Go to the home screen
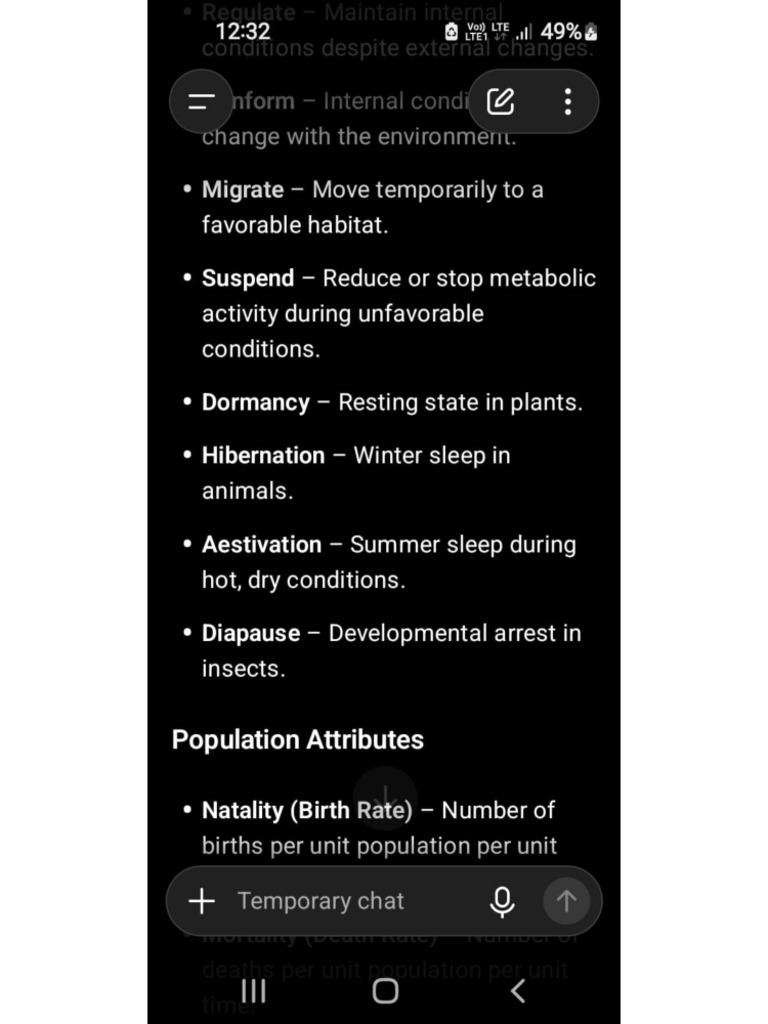 click(x=385, y=991)
